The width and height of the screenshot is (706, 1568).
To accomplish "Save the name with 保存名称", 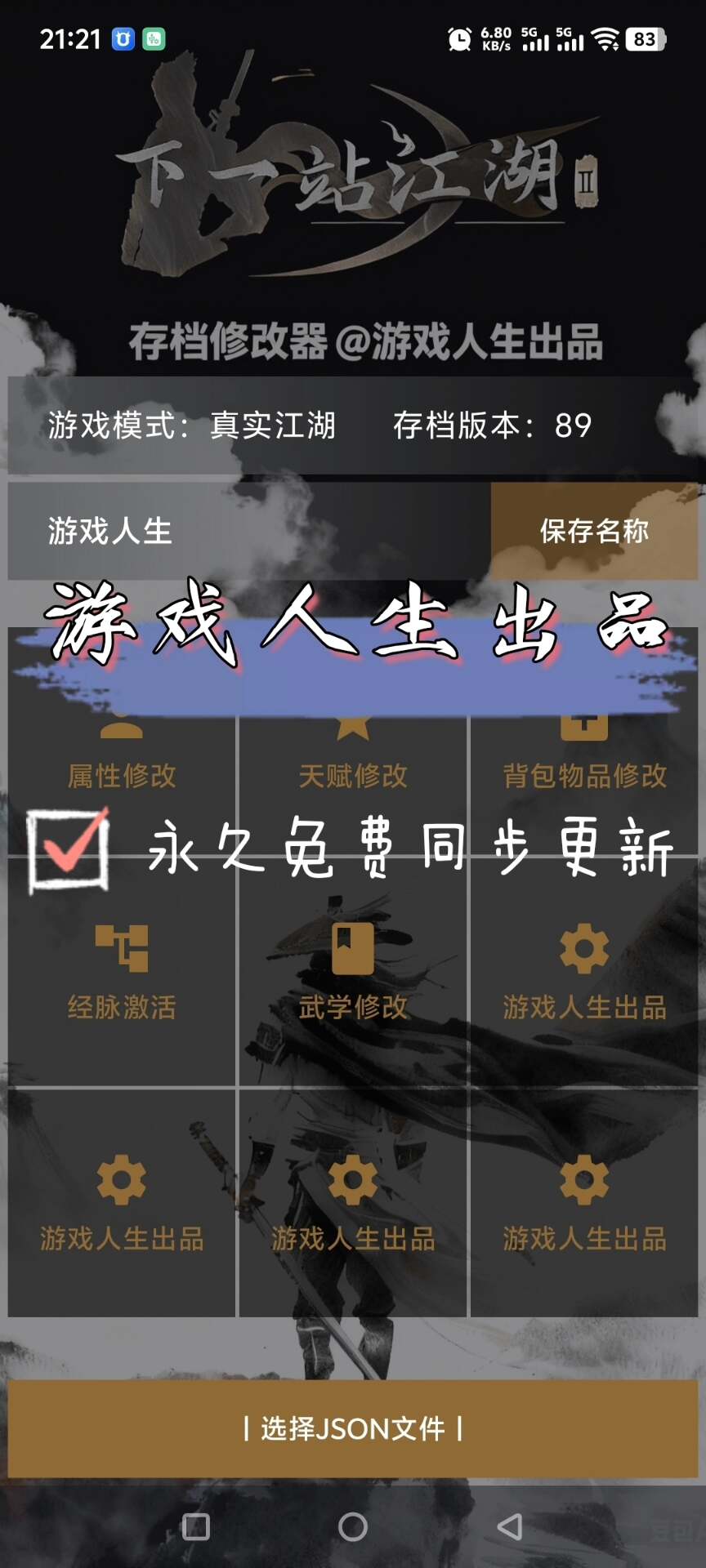I will point(594,531).
